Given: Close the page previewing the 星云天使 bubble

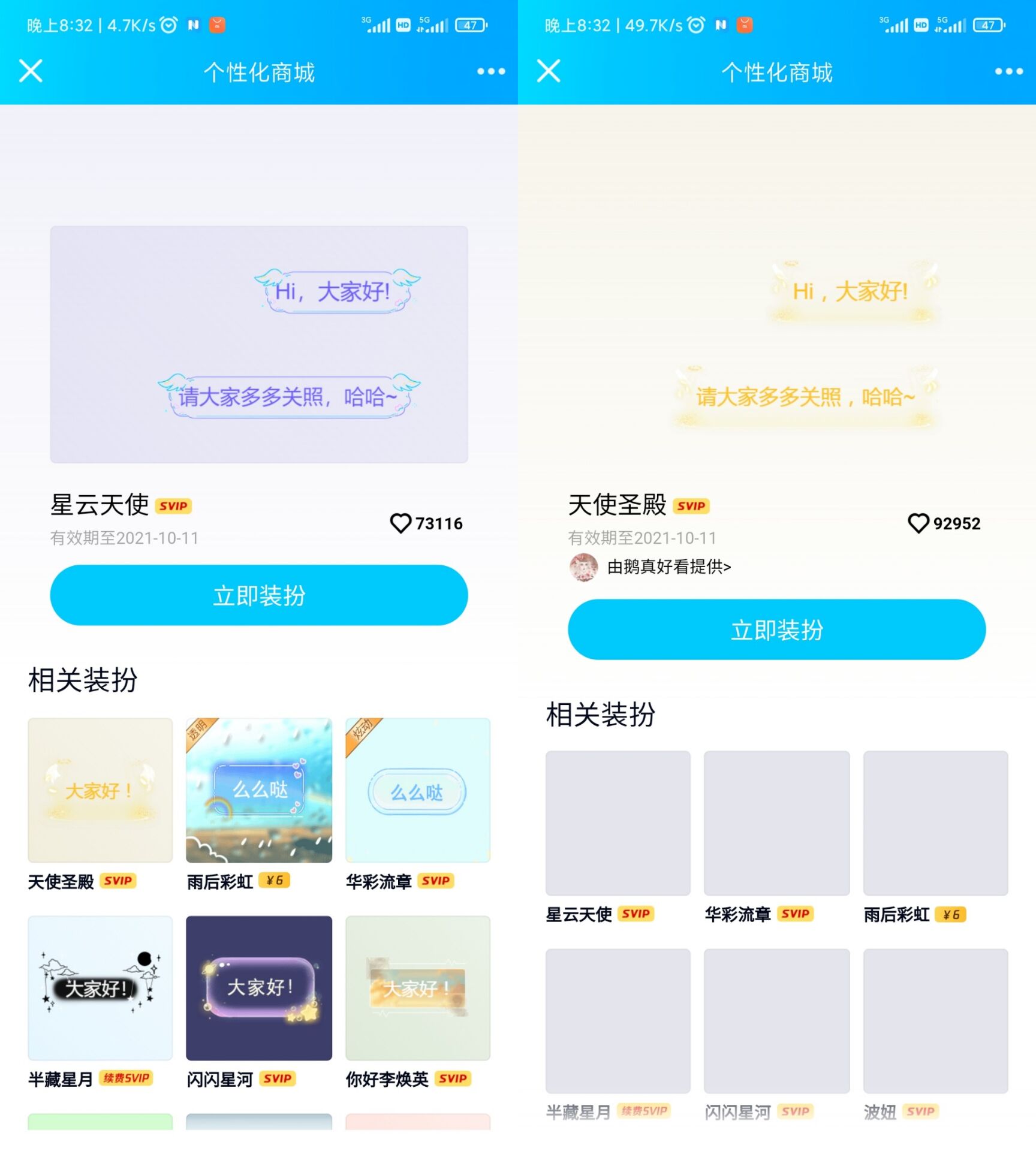Looking at the screenshot, I should point(31,71).
